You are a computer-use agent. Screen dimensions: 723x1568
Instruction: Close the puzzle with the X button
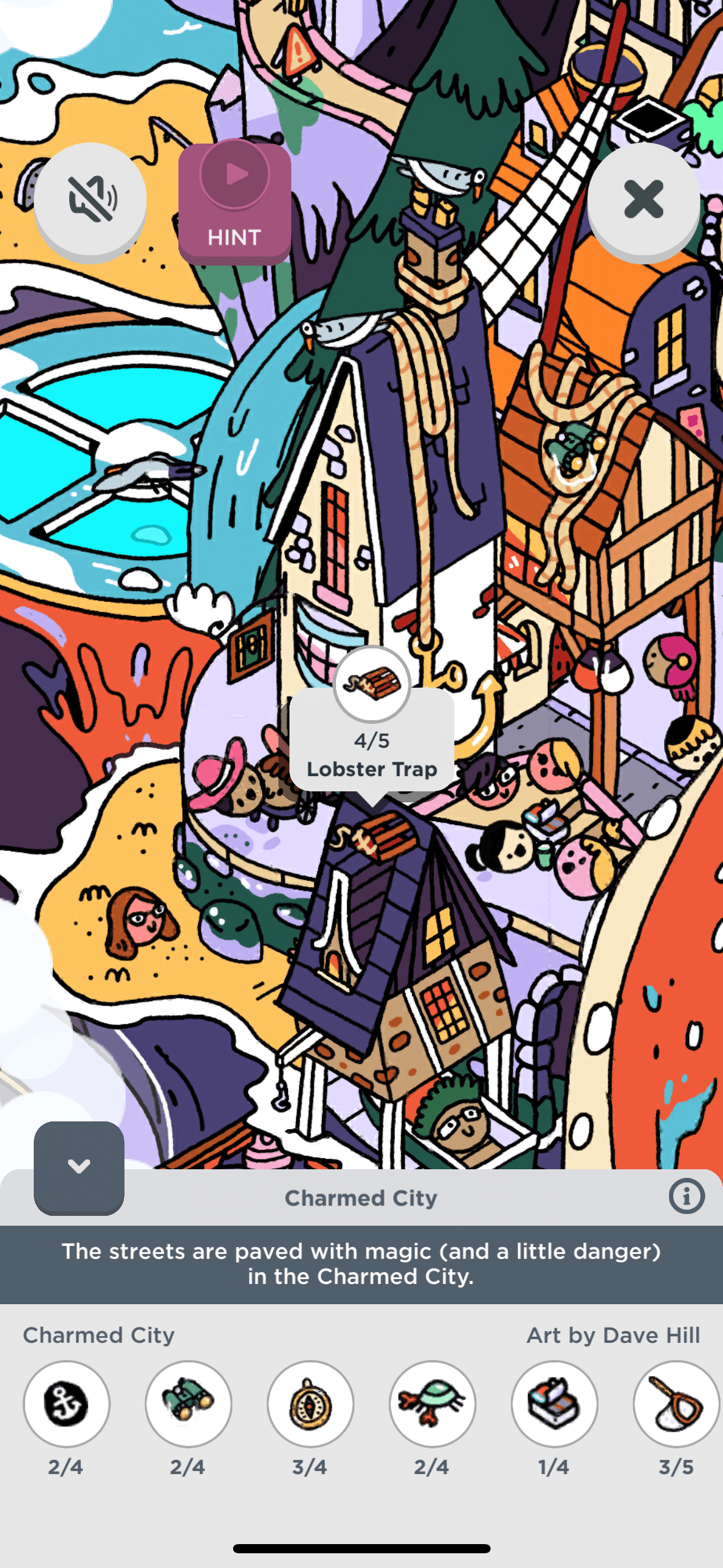[x=643, y=200]
